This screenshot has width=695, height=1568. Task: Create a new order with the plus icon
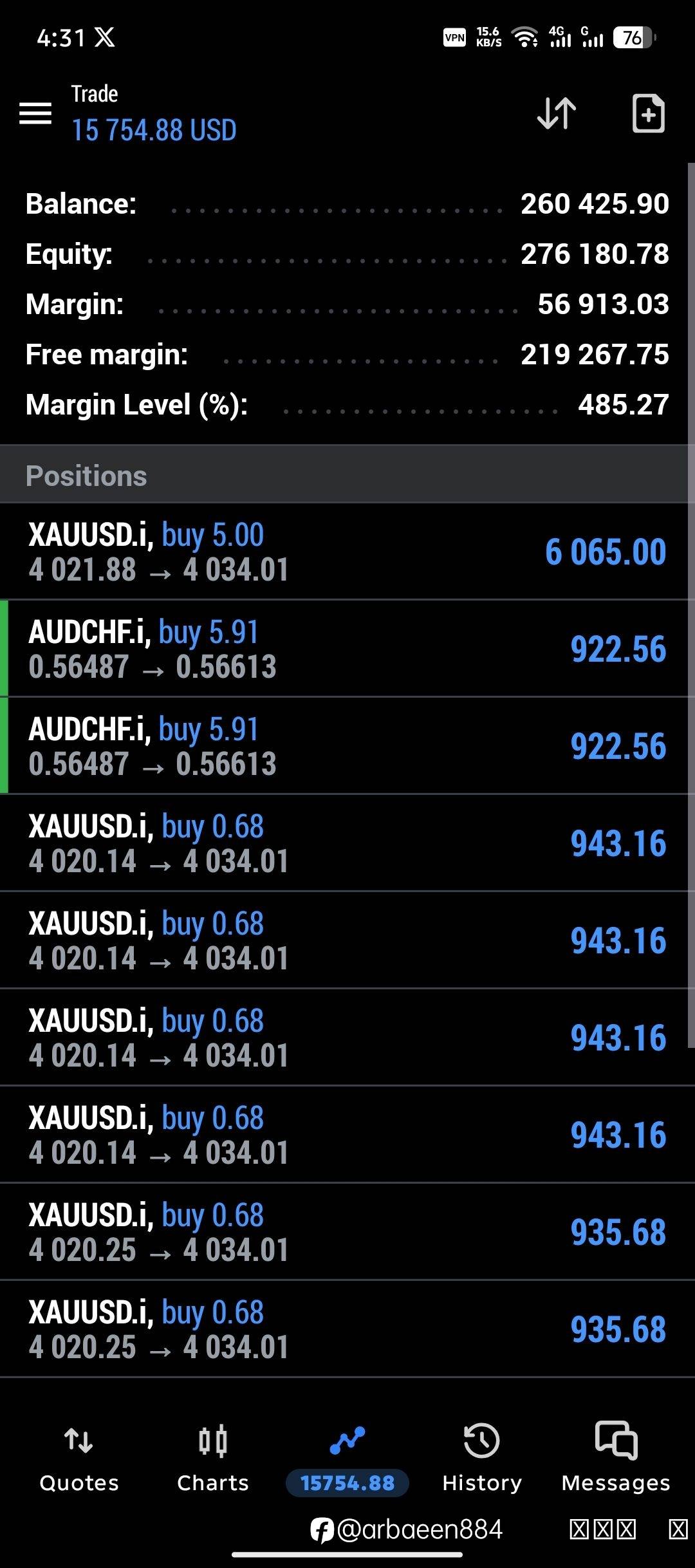(x=648, y=113)
